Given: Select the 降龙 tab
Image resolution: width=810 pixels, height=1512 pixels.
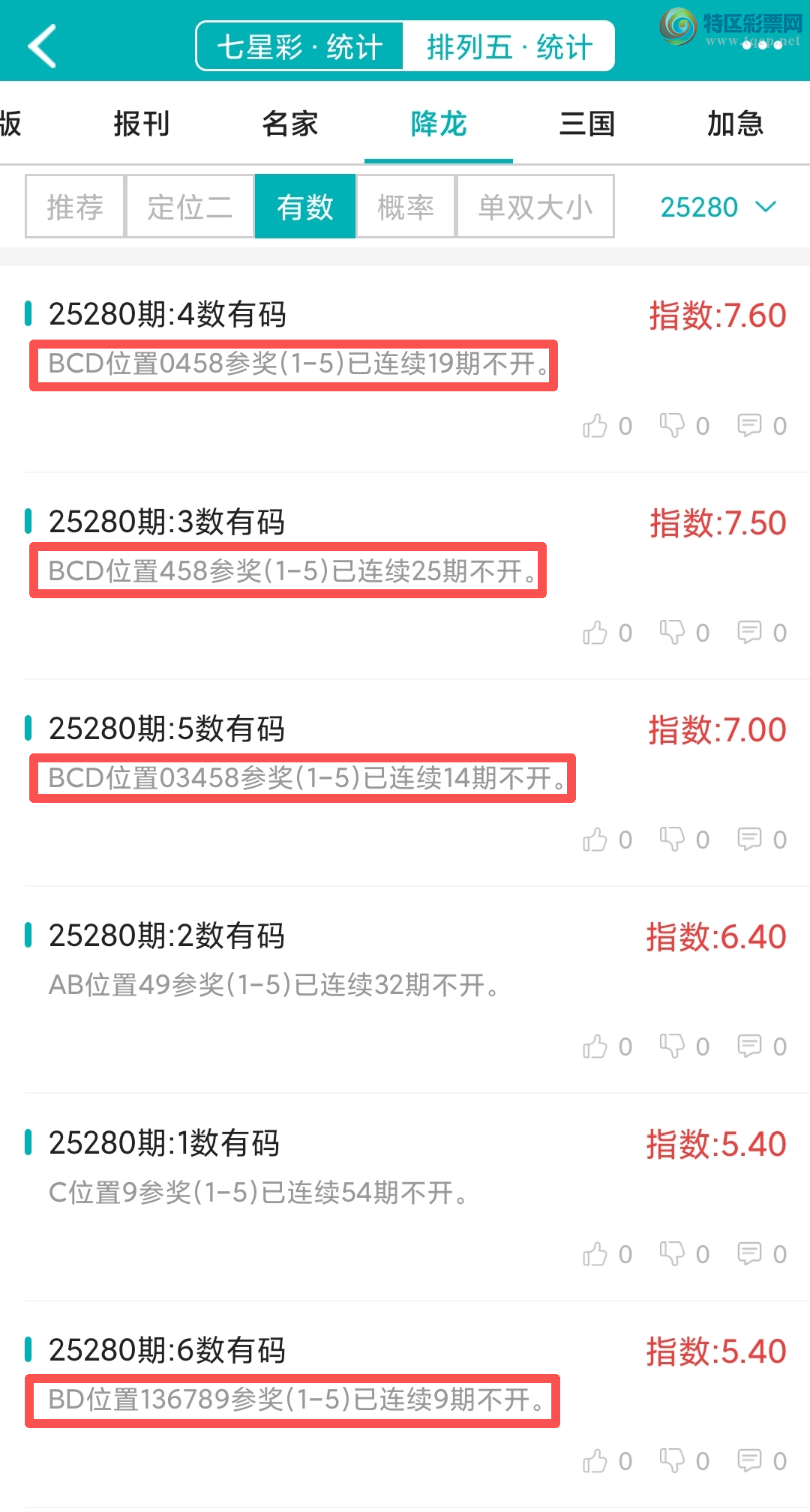Looking at the screenshot, I should coord(439,124).
